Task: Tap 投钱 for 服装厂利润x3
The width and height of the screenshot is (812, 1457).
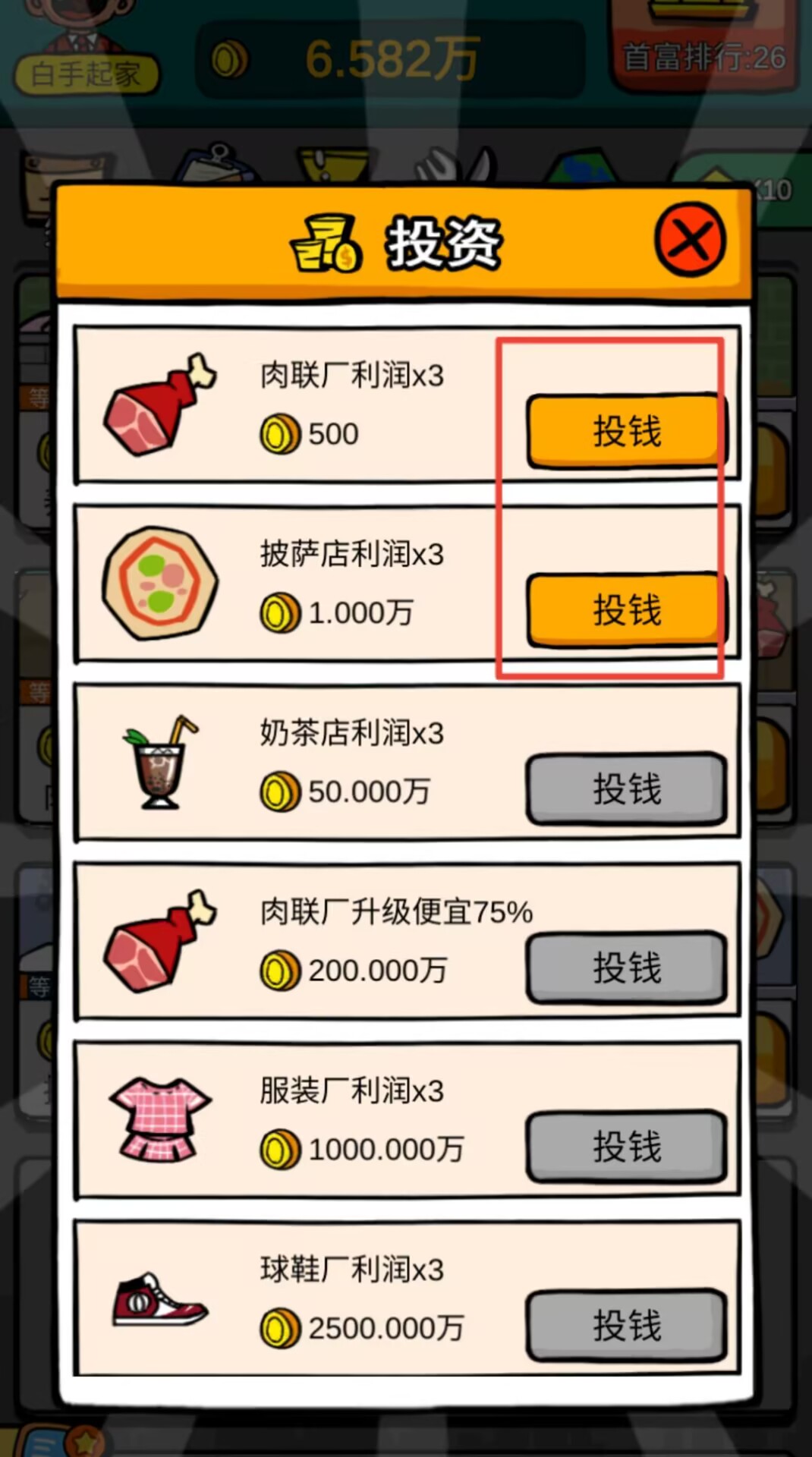Action: 626,1147
